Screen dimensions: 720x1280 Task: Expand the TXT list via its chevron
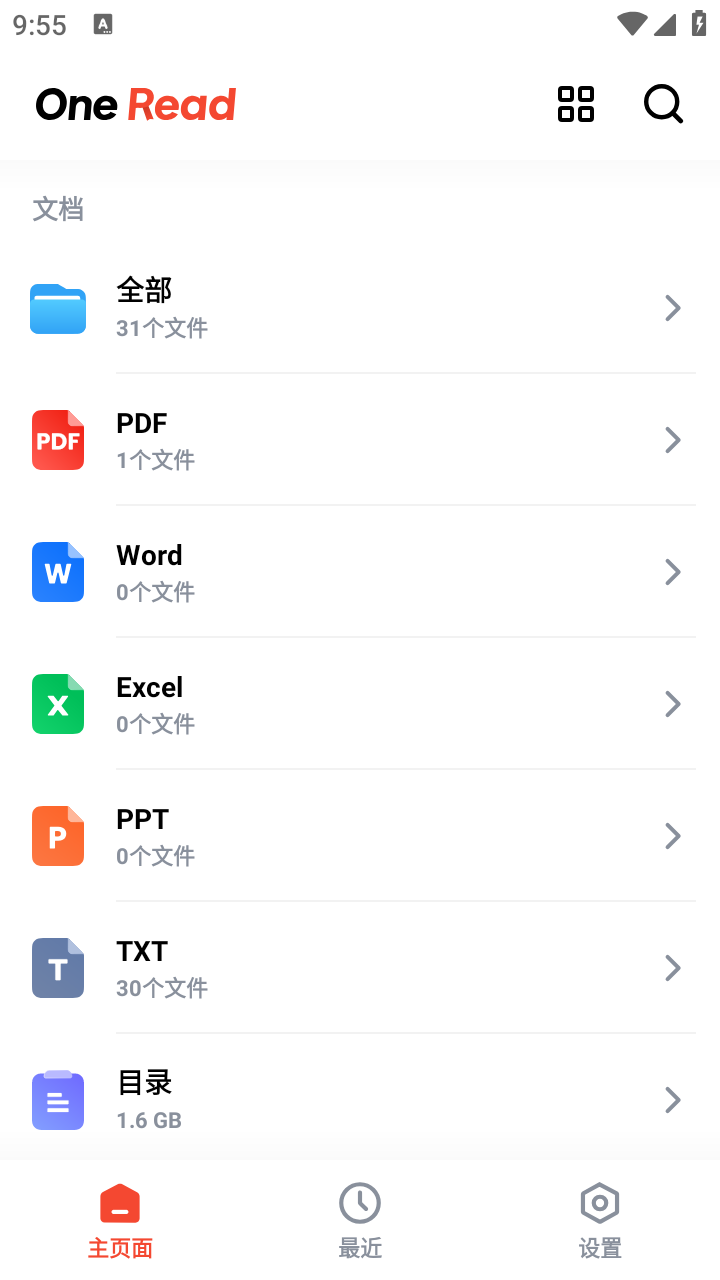[672, 968]
